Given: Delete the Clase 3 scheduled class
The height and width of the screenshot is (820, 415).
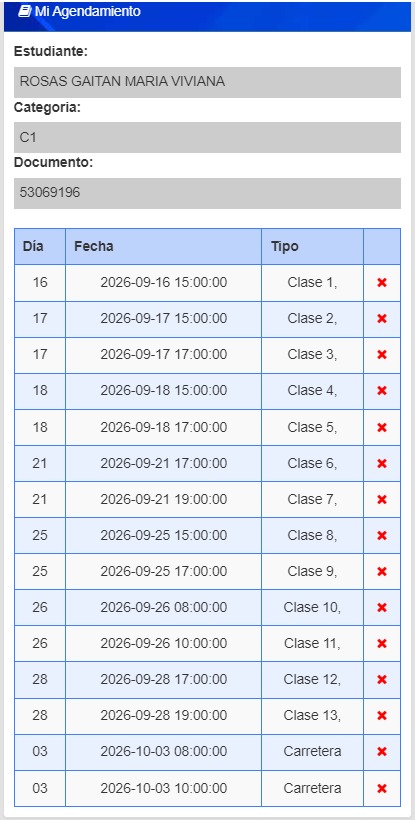Looking at the screenshot, I should 382,355.
